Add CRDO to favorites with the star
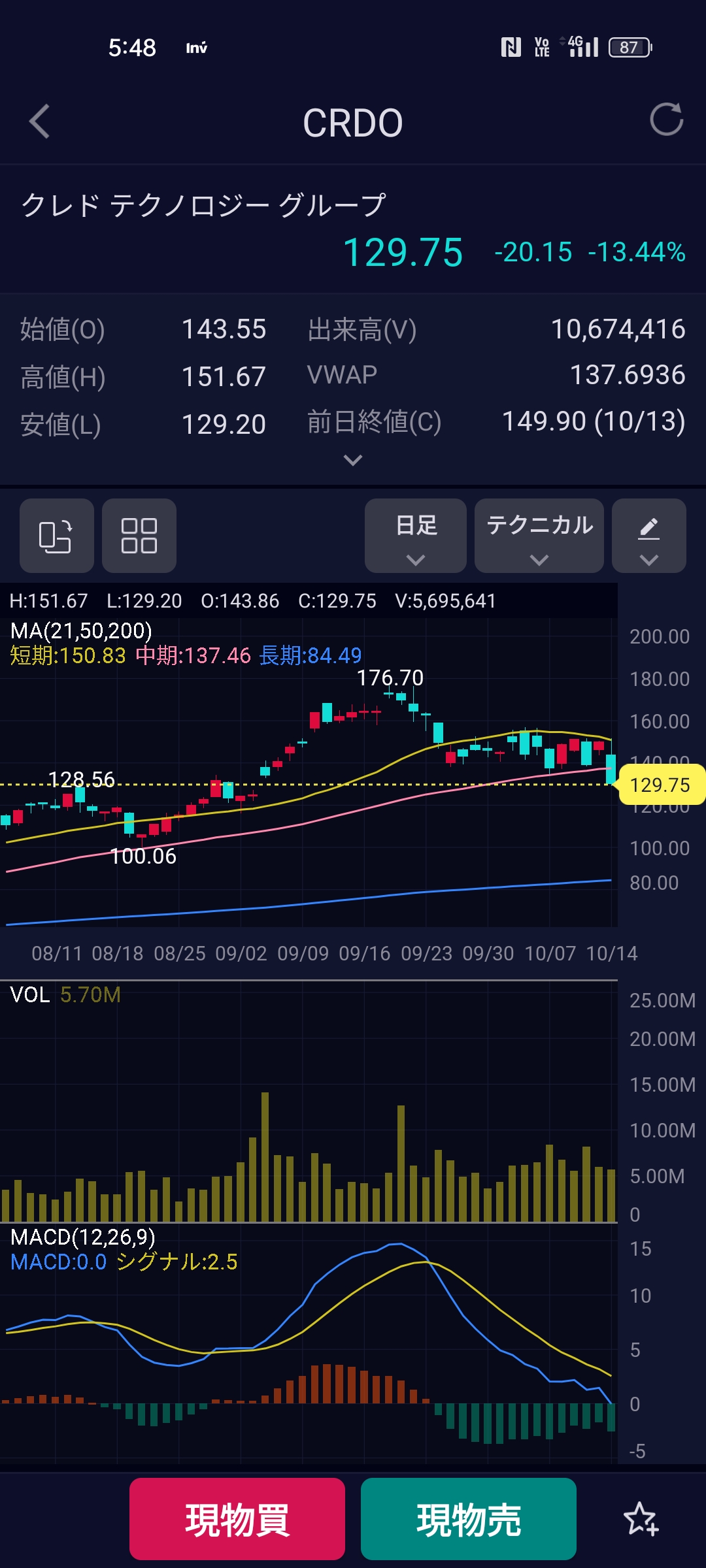The height and width of the screenshot is (1568, 706). (x=641, y=1519)
